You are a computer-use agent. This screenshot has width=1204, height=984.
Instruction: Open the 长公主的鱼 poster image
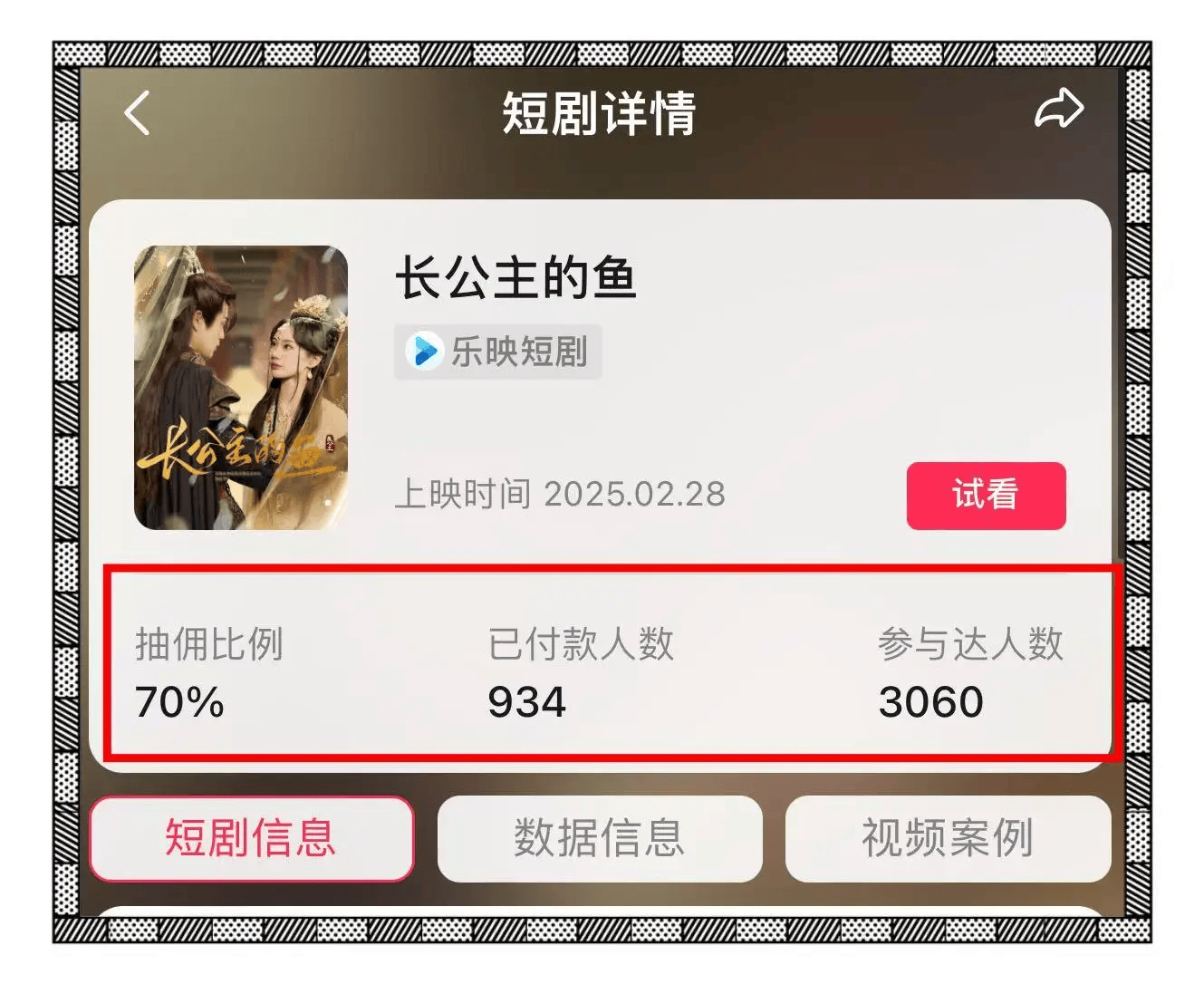241,388
